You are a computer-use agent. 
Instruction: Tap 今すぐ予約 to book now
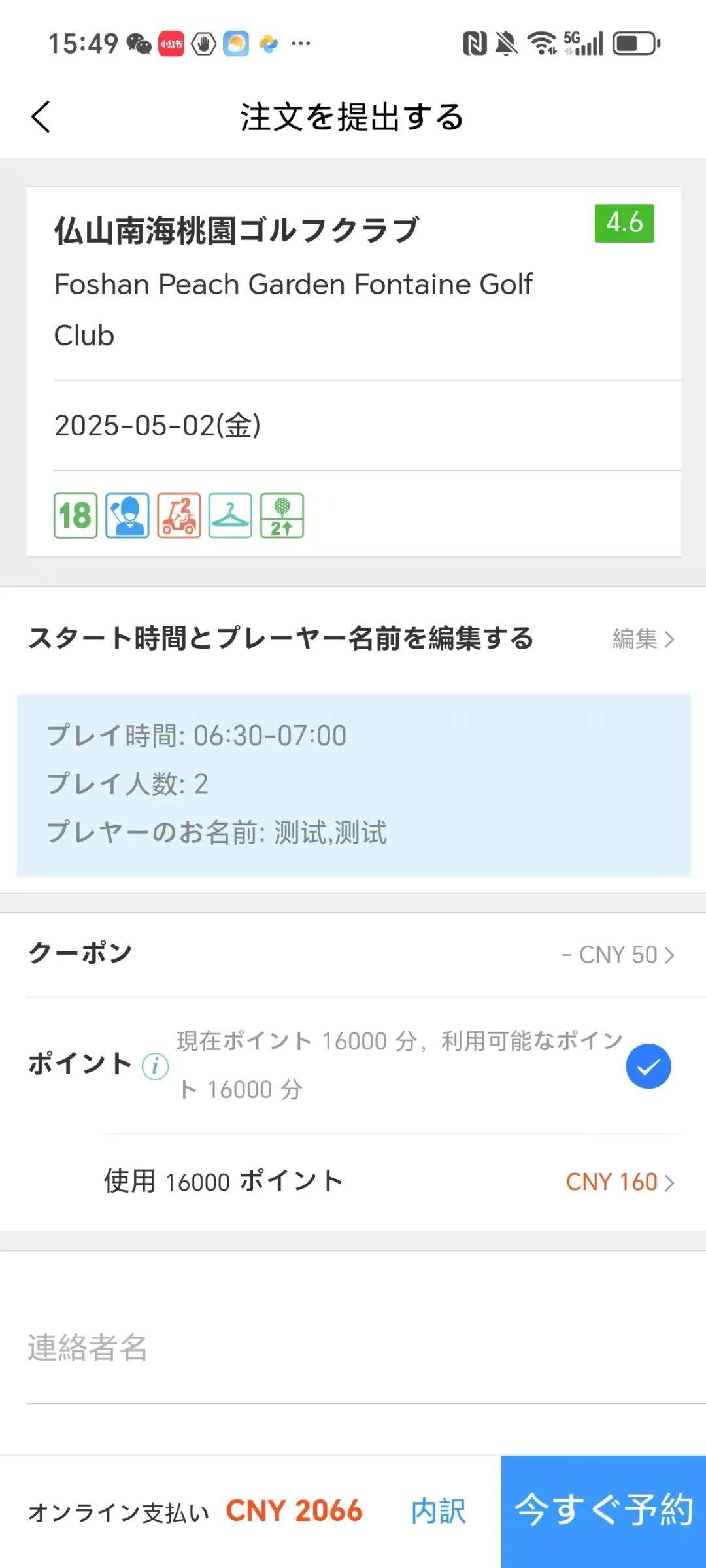point(603,1511)
